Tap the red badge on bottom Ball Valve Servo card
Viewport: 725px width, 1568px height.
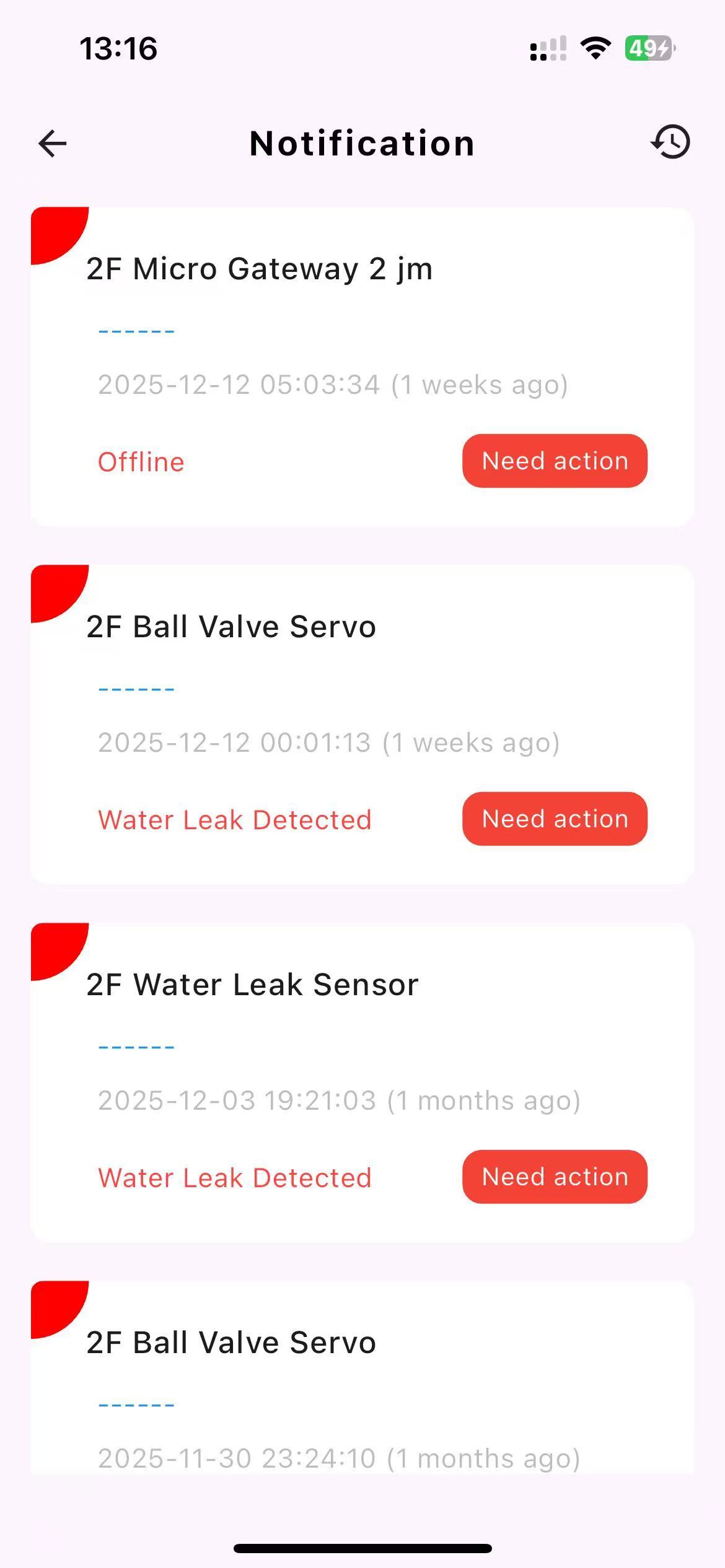(53, 1308)
